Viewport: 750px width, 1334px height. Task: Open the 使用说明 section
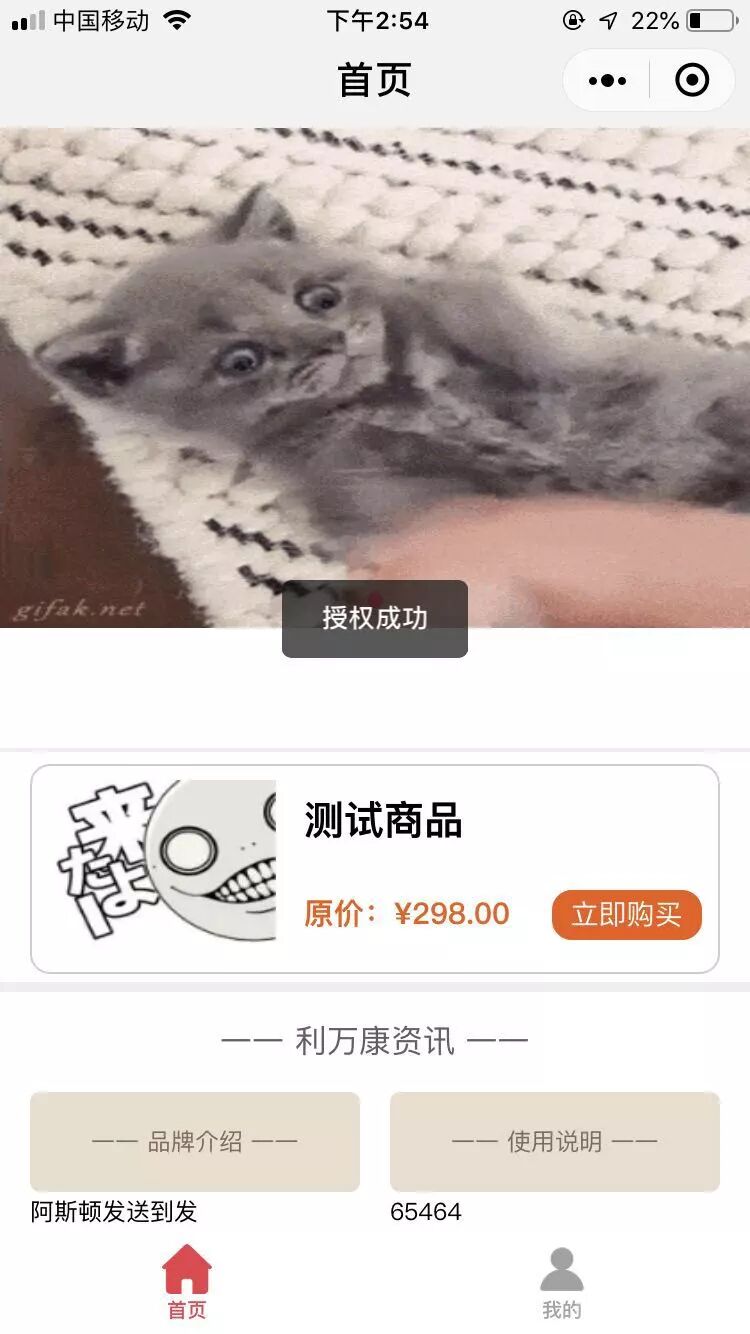coord(555,1141)
